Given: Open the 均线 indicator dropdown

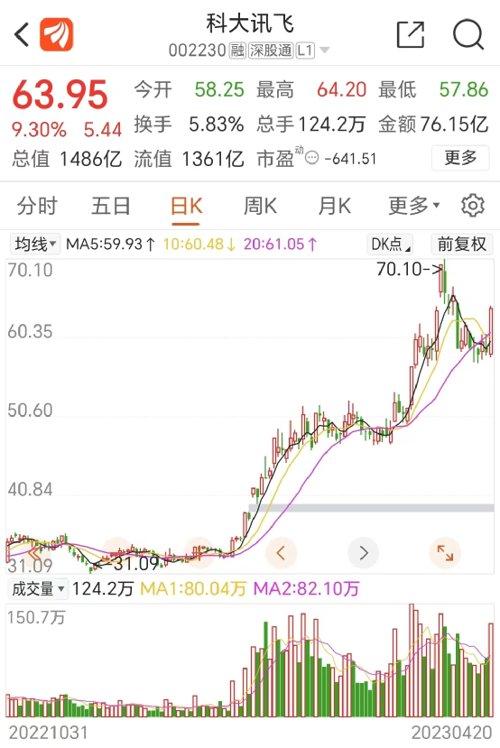Looking at the screenshot, I should [x=35, y=244].
